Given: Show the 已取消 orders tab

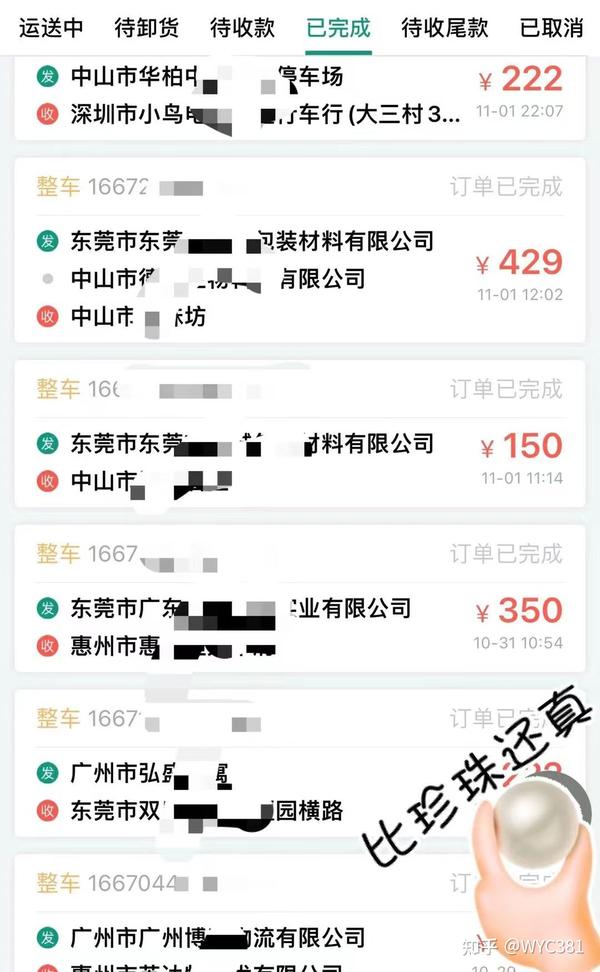Looking at the screenshot, I should click(x=551, y=28).
